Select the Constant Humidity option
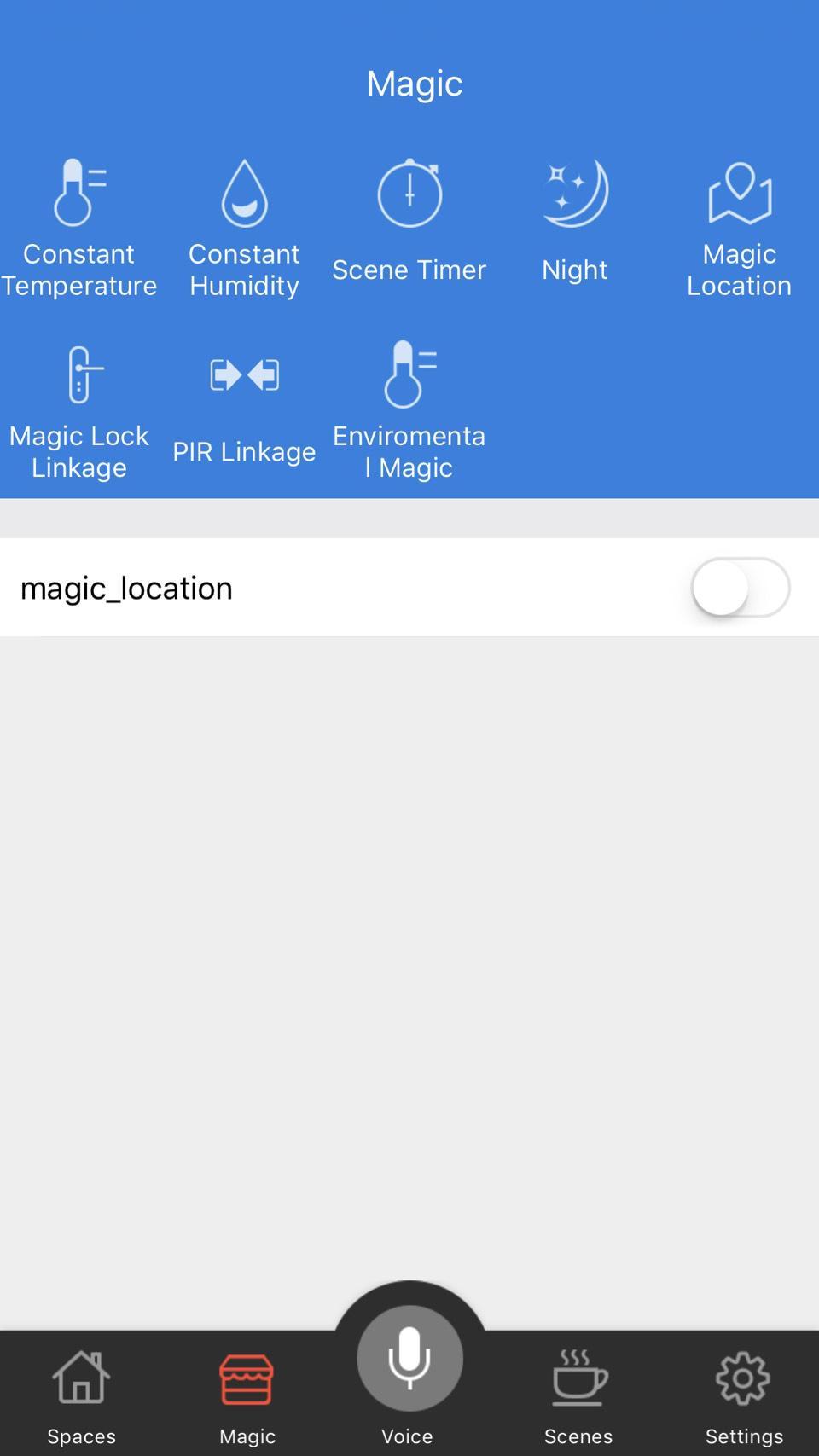 pos(244,227)
